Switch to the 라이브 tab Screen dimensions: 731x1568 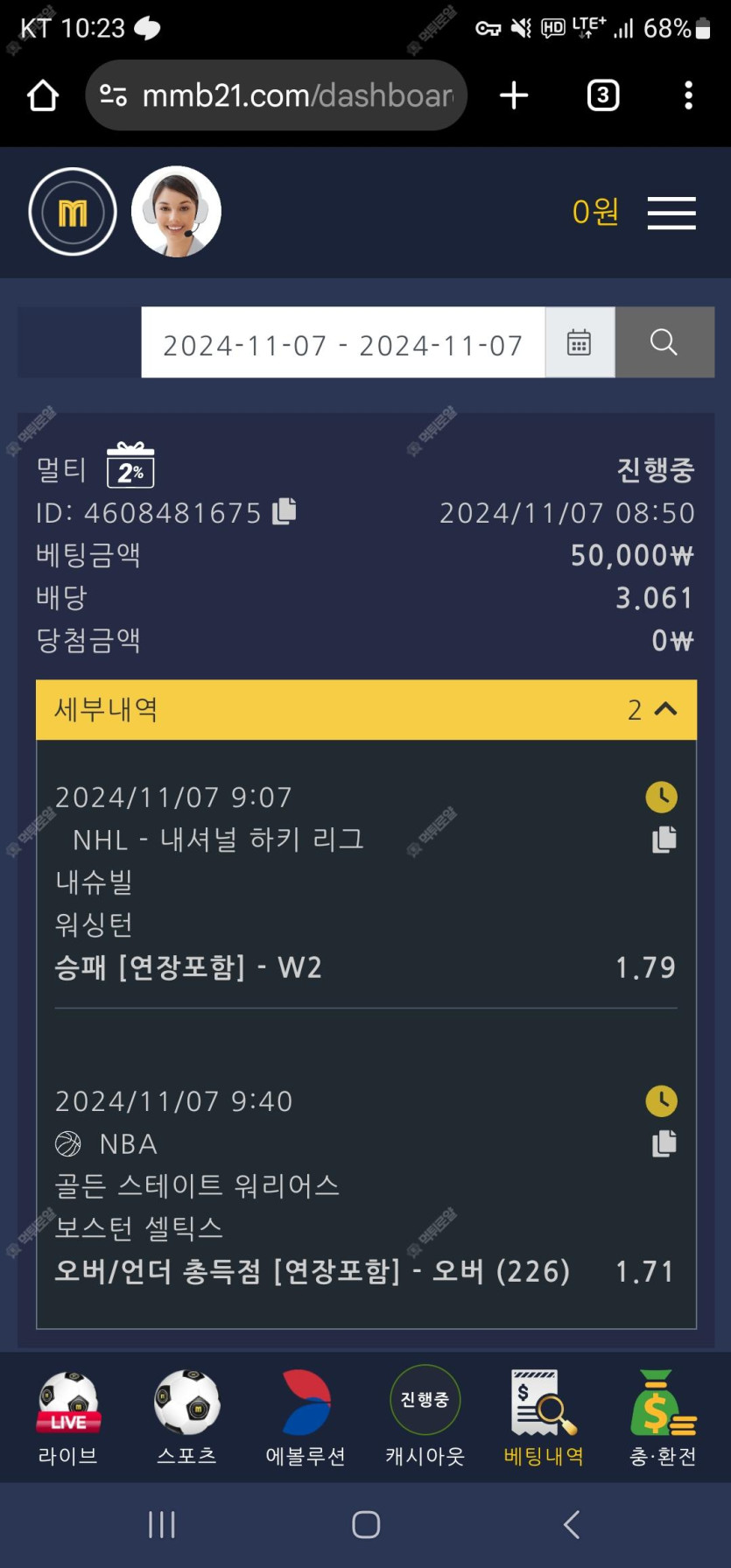coord(68,1418)
